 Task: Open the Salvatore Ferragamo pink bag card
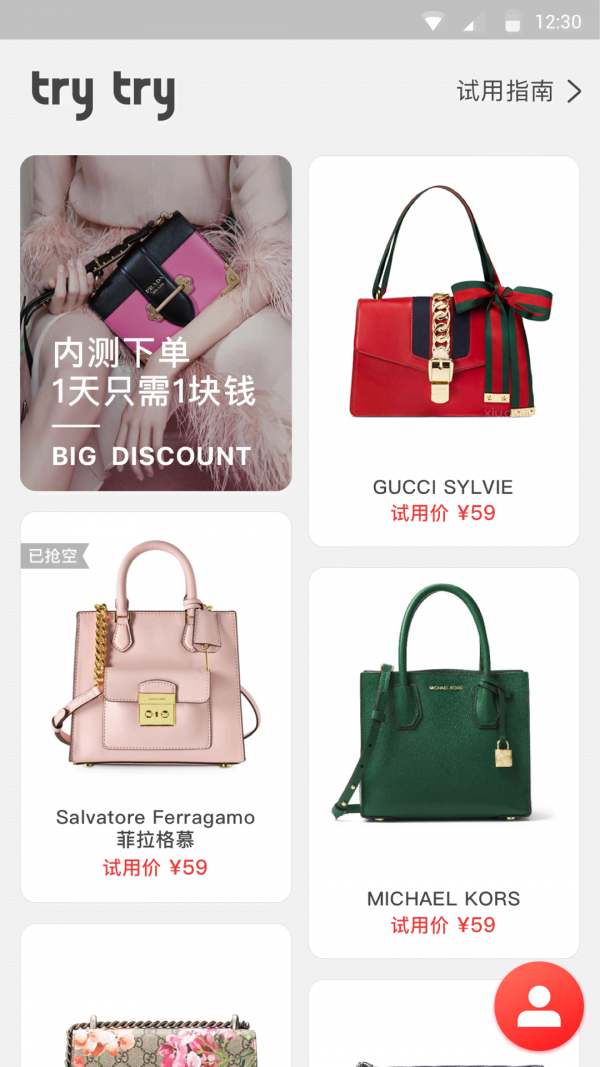(x=156, y=706)
